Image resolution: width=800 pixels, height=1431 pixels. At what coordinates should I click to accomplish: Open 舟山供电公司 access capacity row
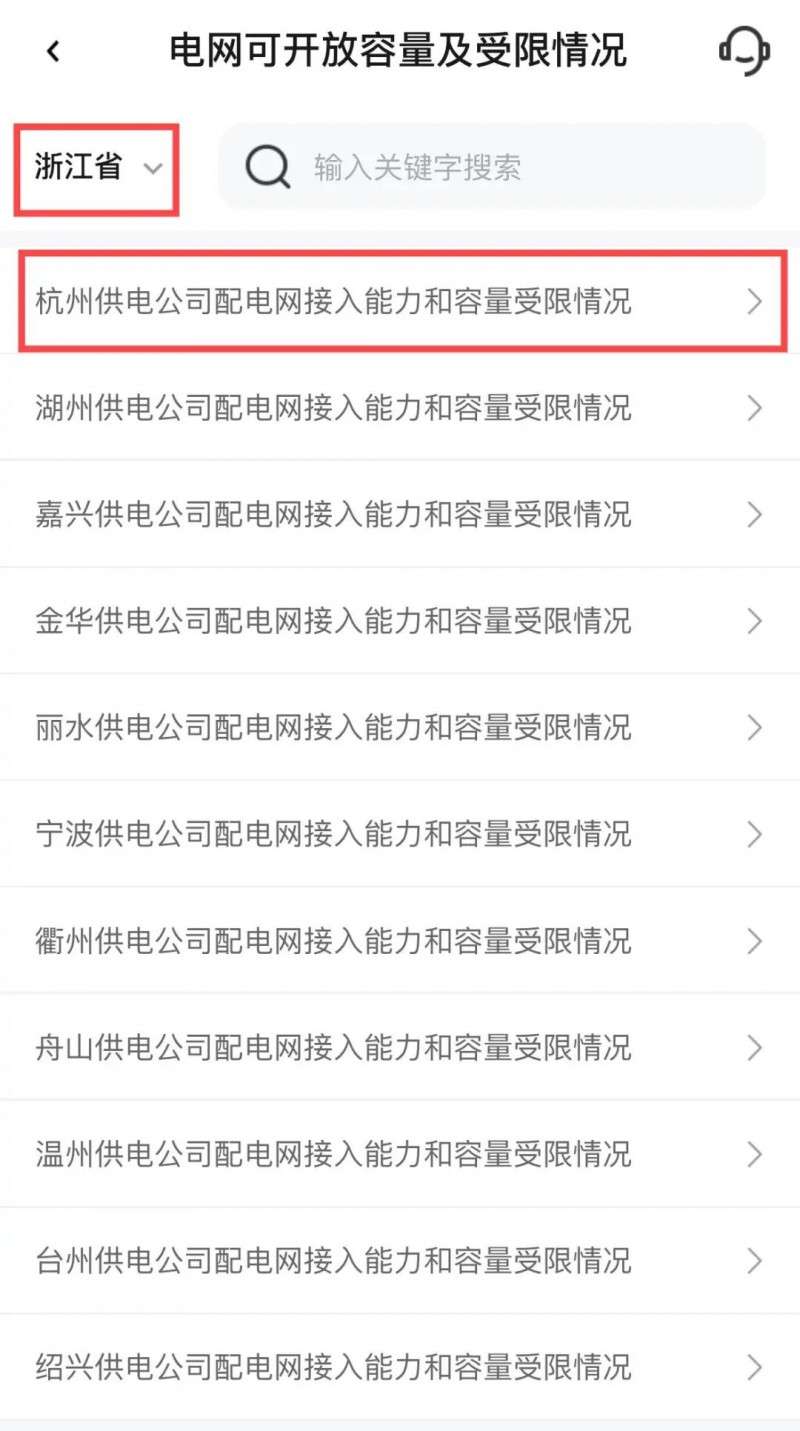pyautogui.click(x=400, y=1047)
